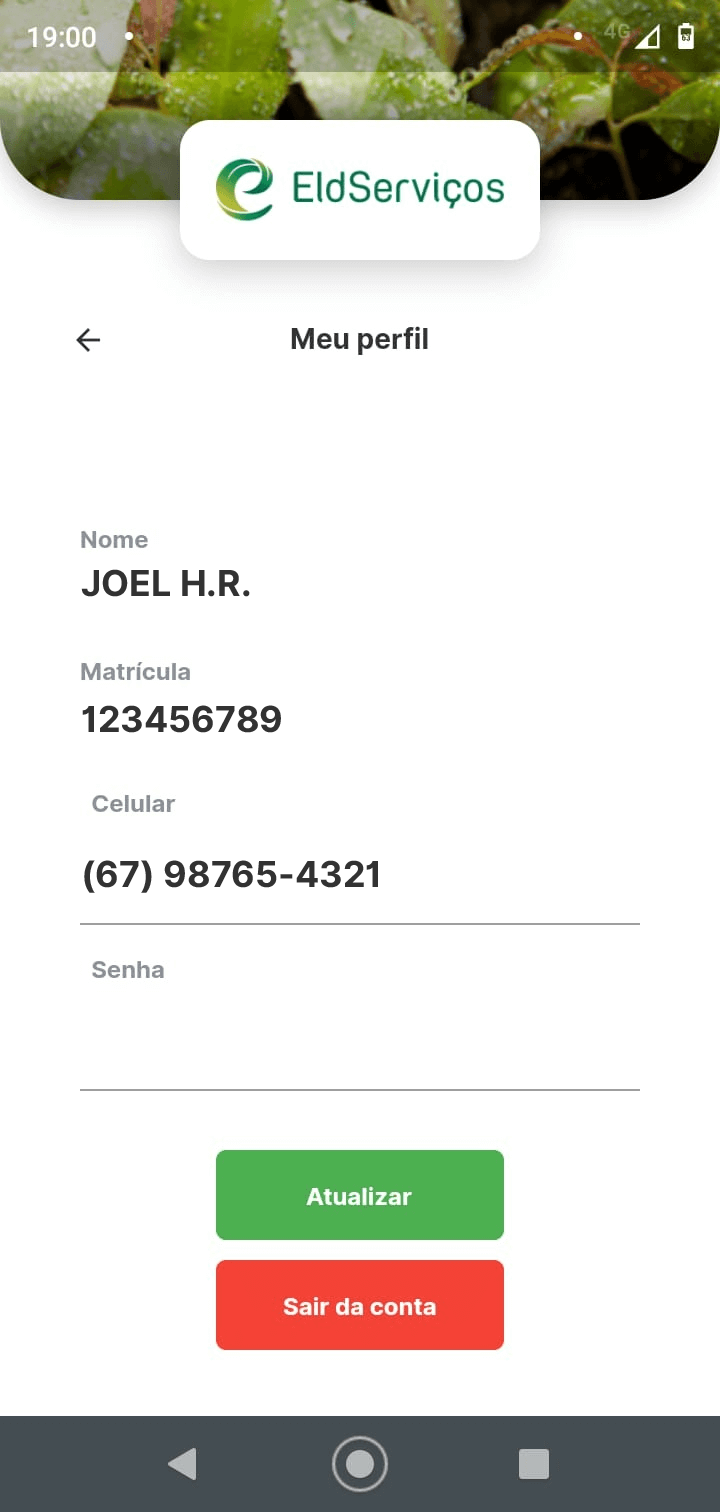This screenshot has width=720, height=1512.
Task: Edit the Celular phone number field
Action: point(359,875)
